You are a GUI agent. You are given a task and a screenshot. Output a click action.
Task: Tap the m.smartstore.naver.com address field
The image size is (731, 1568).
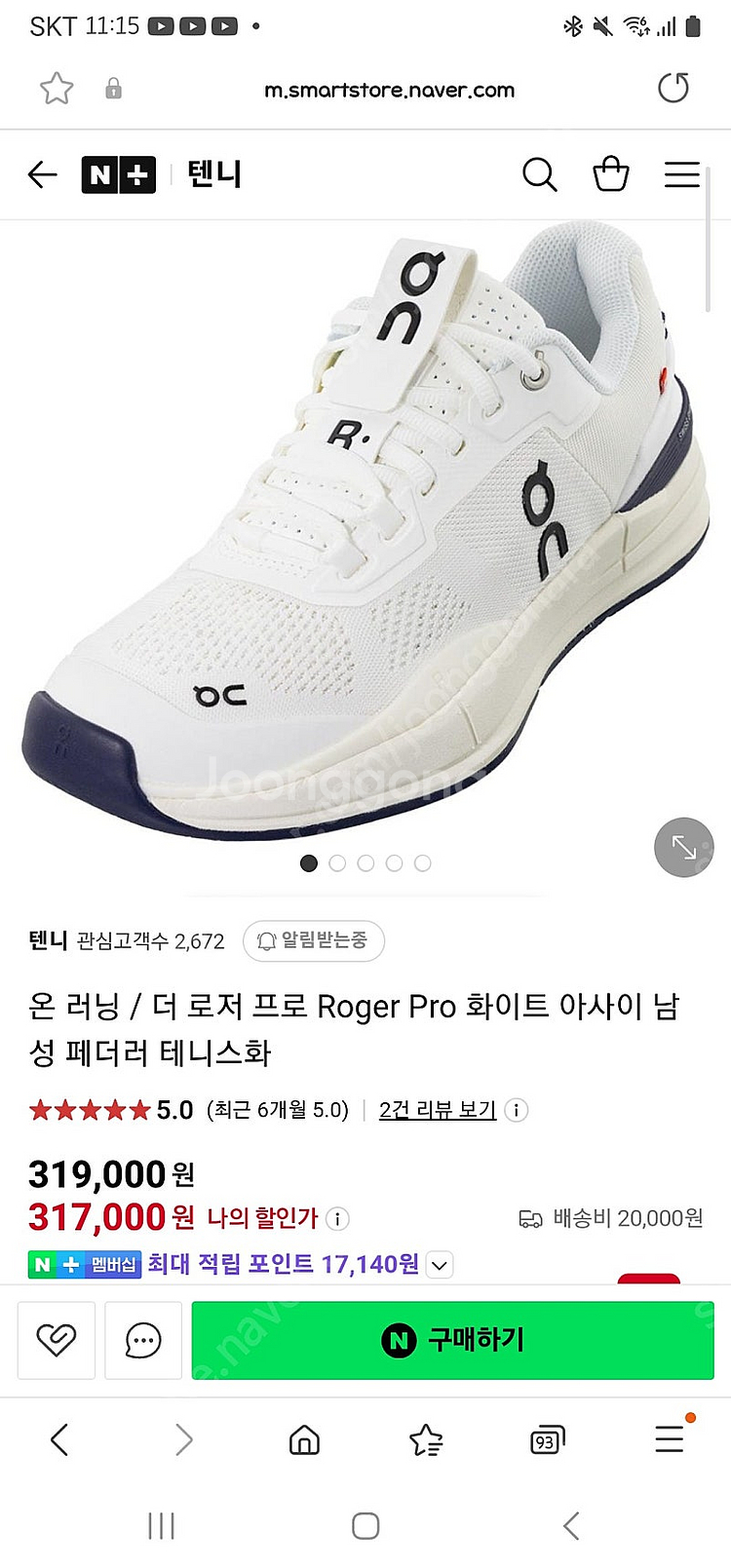coord(390,89)
